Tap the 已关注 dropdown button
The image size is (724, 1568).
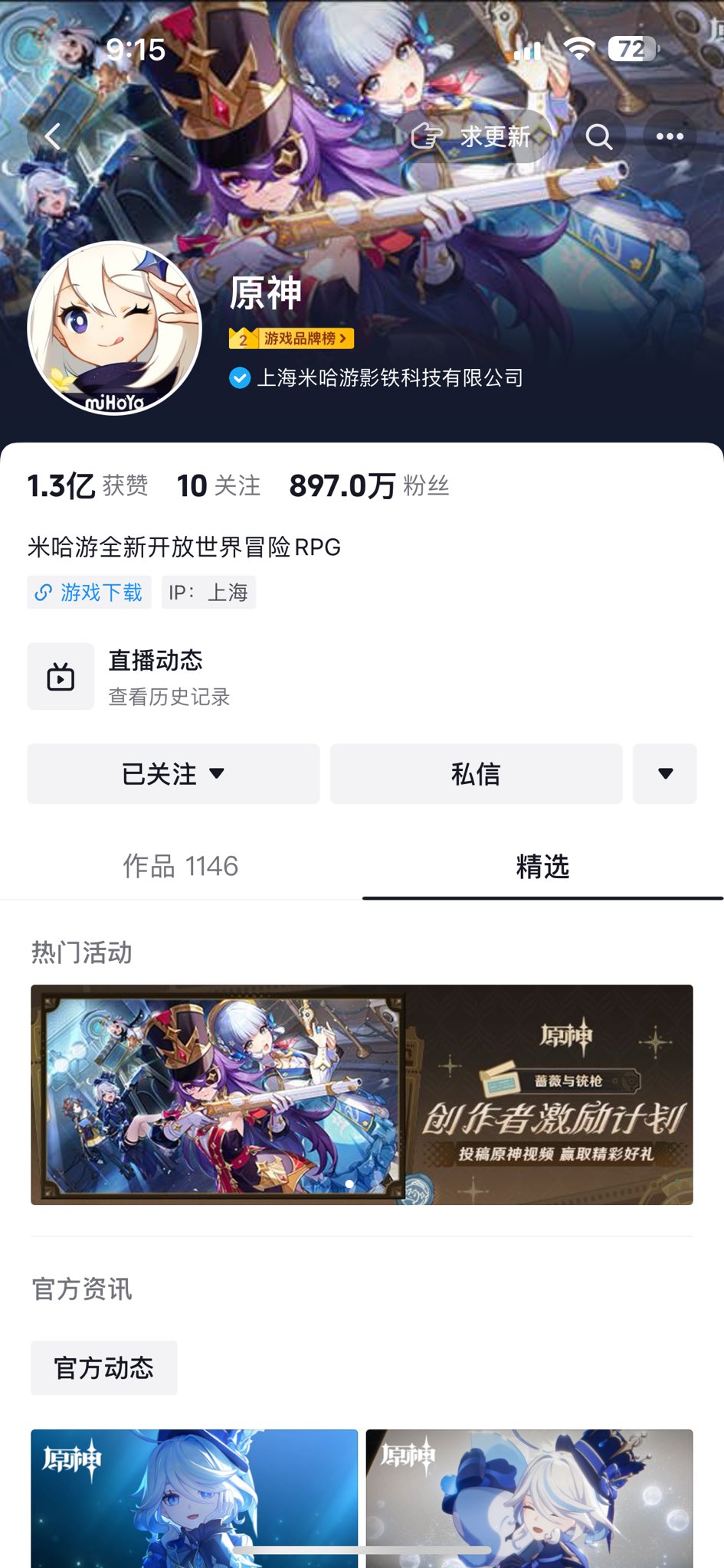pyautogui.click(x=173, y=774)
